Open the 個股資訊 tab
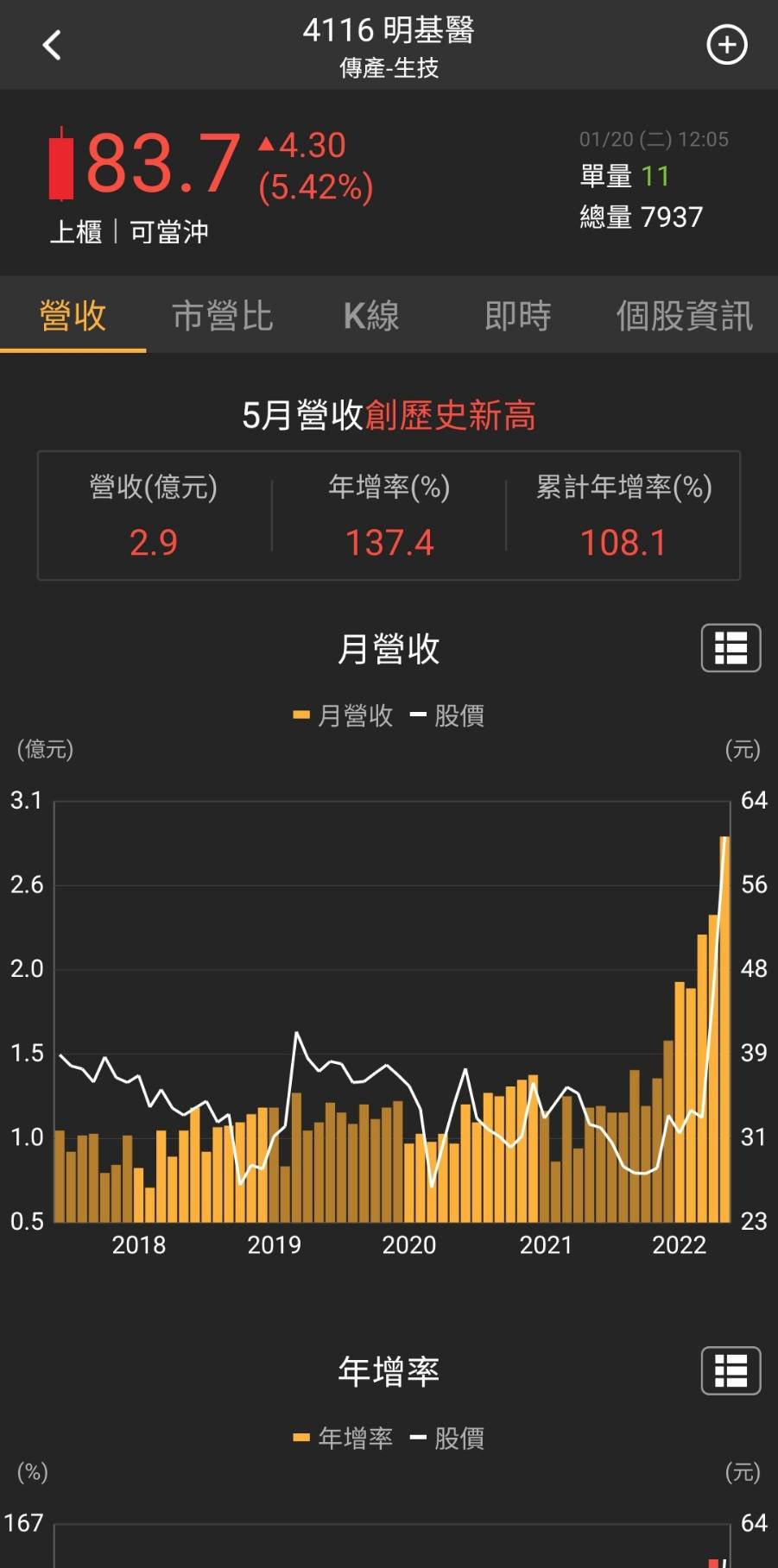Image resolution: width=778 pixels, height=1568 pixels. point(684,316)
